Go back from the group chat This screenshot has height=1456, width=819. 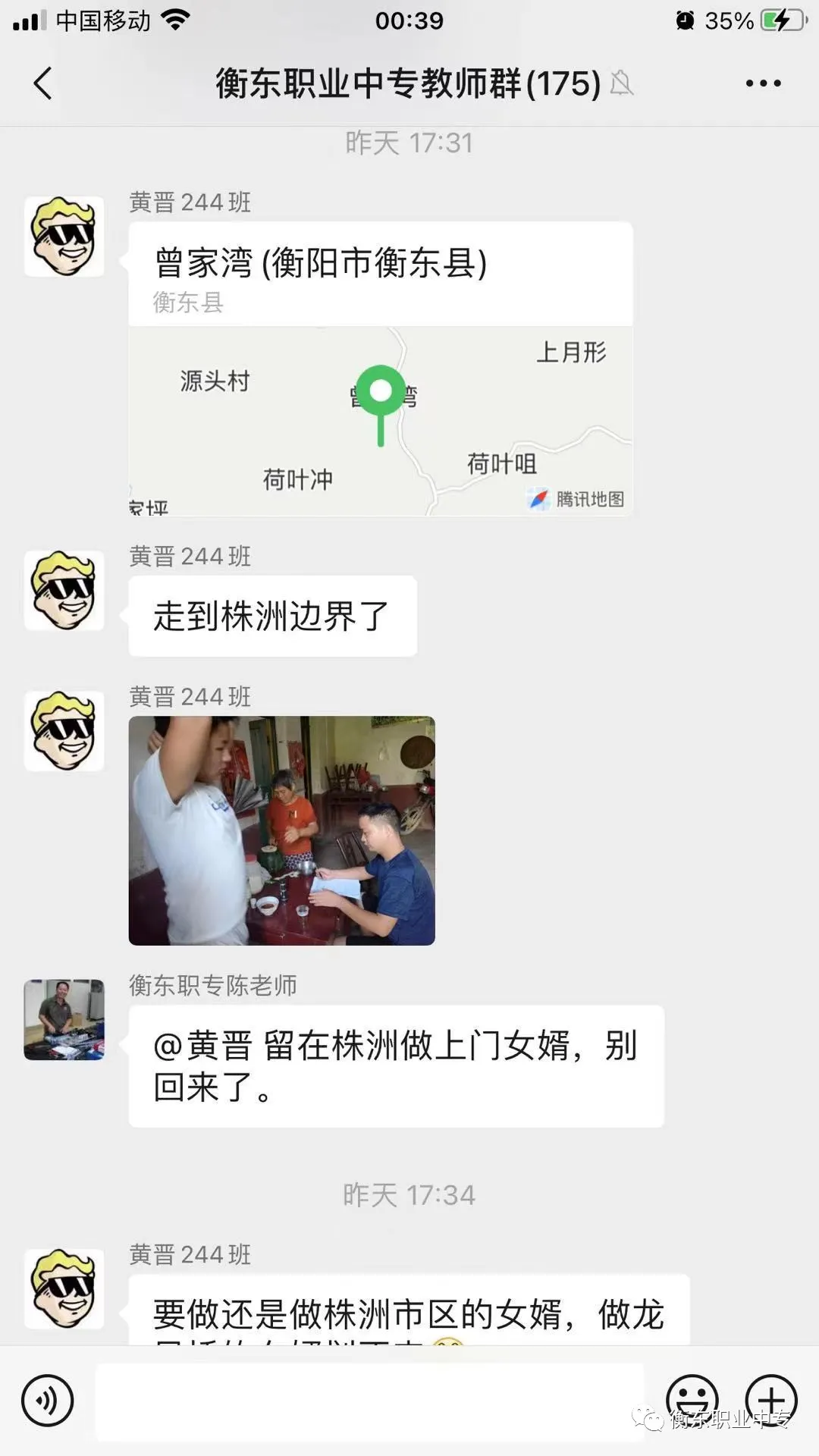tap(43, 83)
